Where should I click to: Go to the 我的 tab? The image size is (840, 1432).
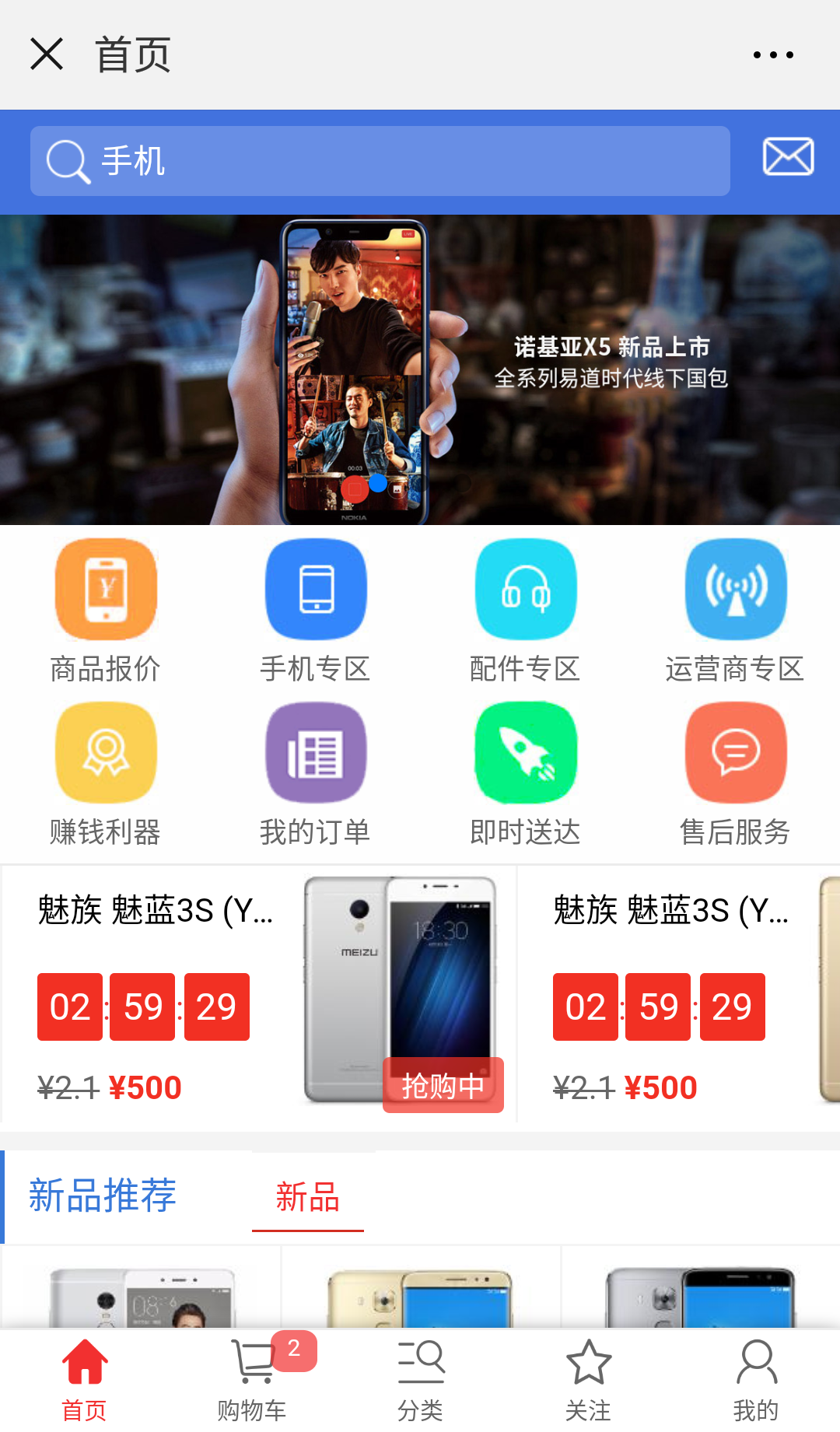[756, 1380]
